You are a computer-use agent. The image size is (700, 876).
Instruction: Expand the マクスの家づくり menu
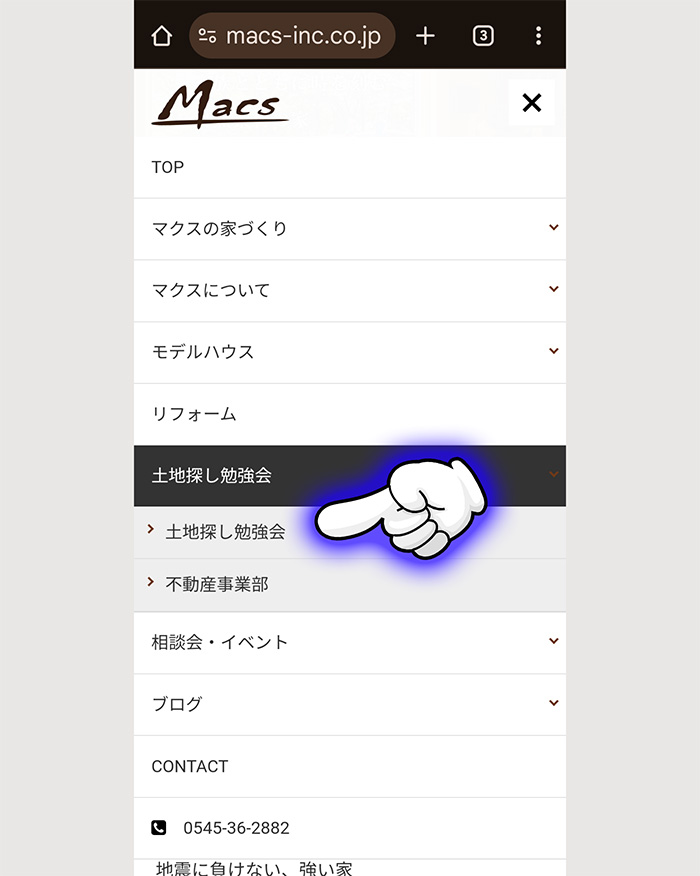[x=553, y=228]
